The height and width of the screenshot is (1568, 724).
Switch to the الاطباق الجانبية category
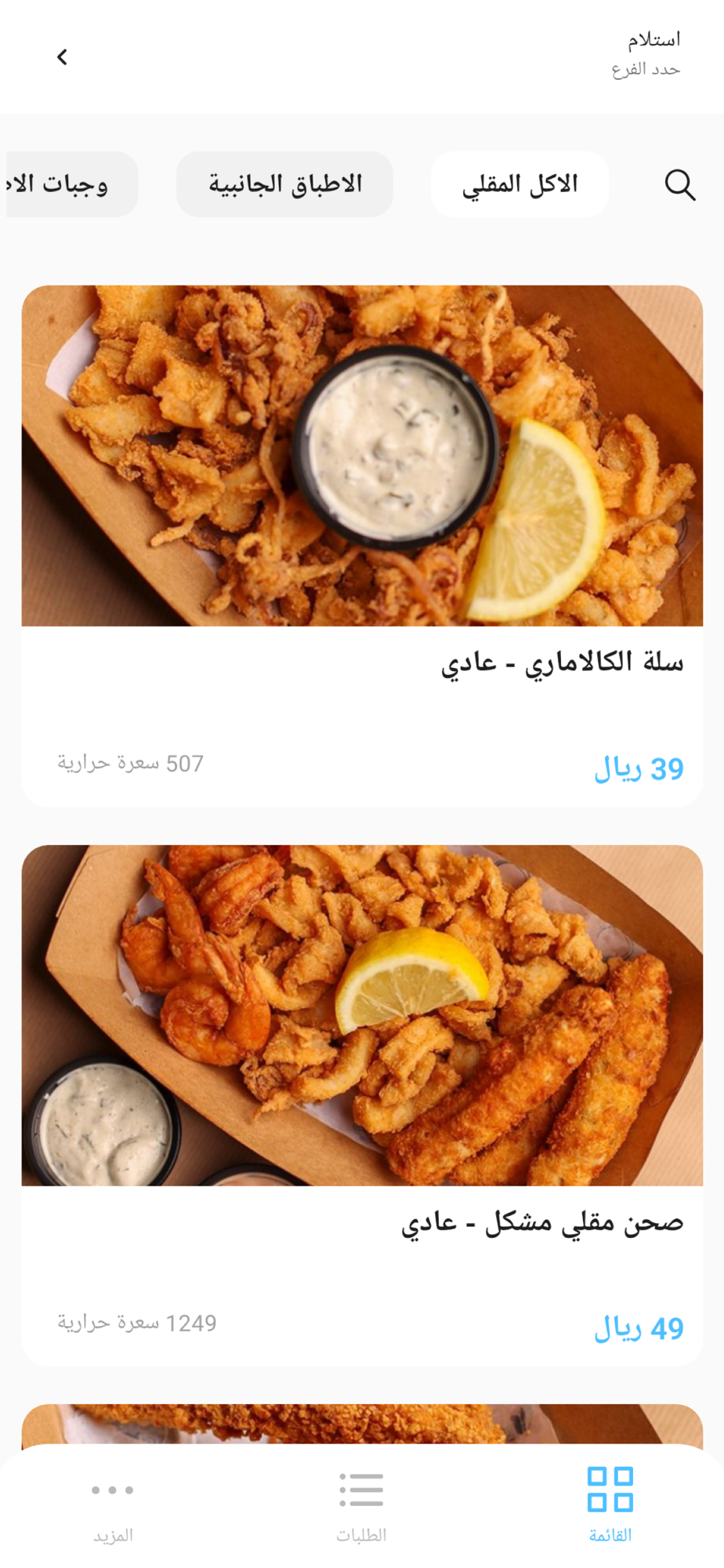(284, 184)
